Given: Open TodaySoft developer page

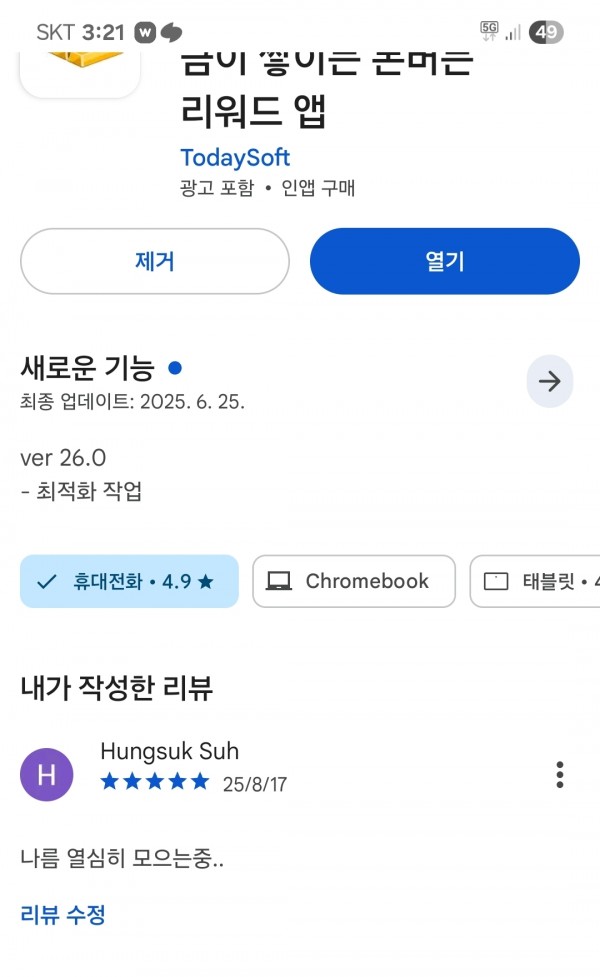Looking at the screenshot, I should click(x=235, y=158).
